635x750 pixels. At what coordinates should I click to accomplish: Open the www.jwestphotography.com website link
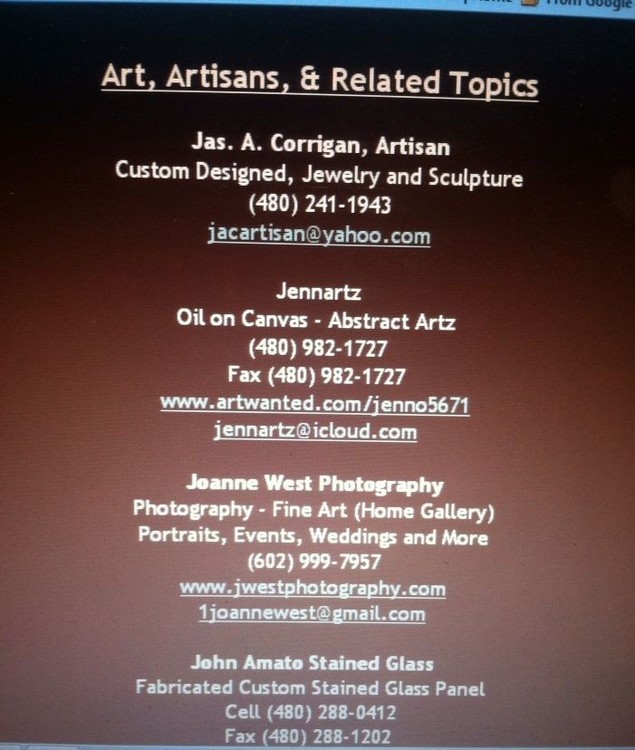point(312,587)
